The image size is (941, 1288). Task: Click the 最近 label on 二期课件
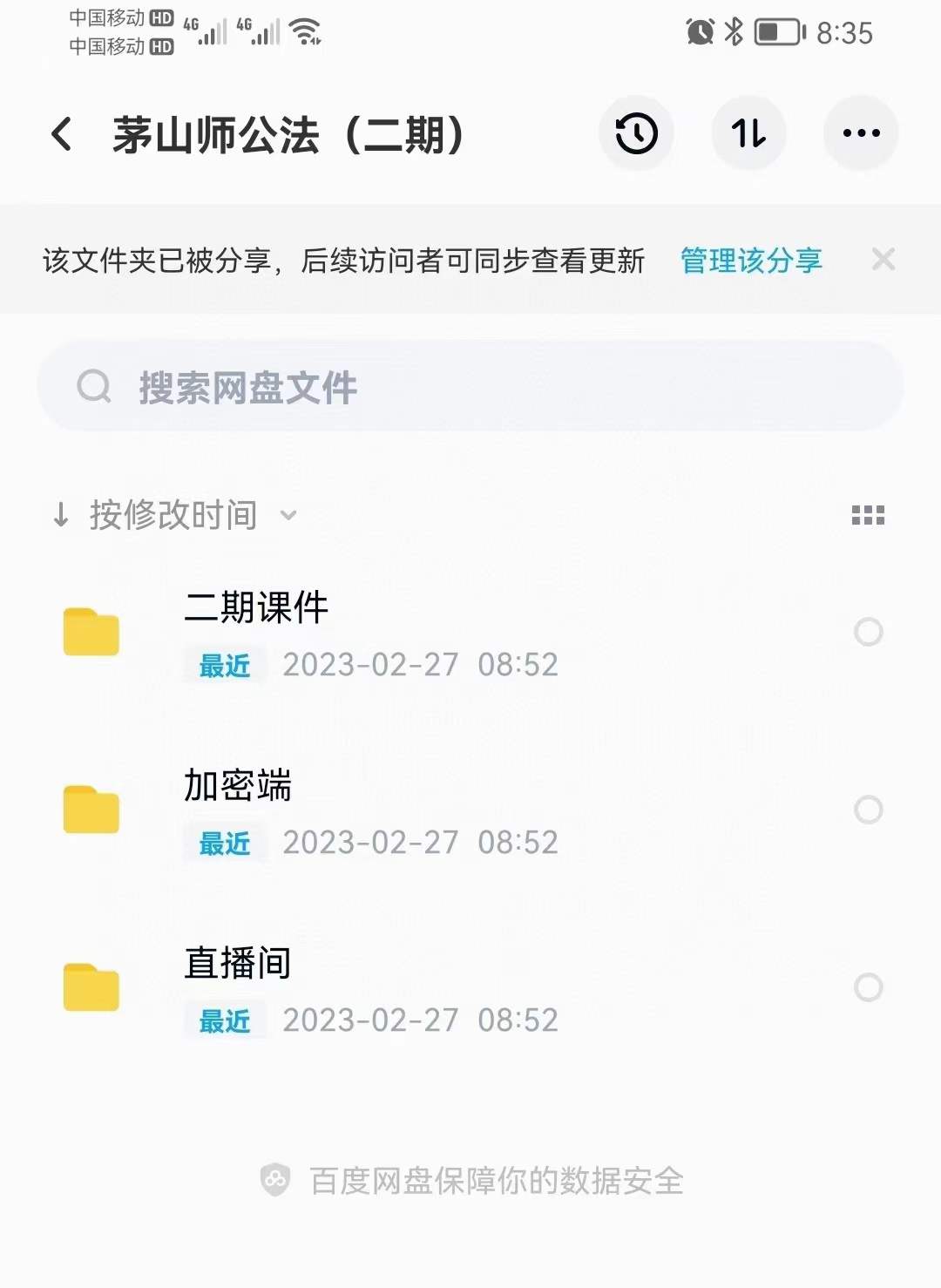(224, 665)
